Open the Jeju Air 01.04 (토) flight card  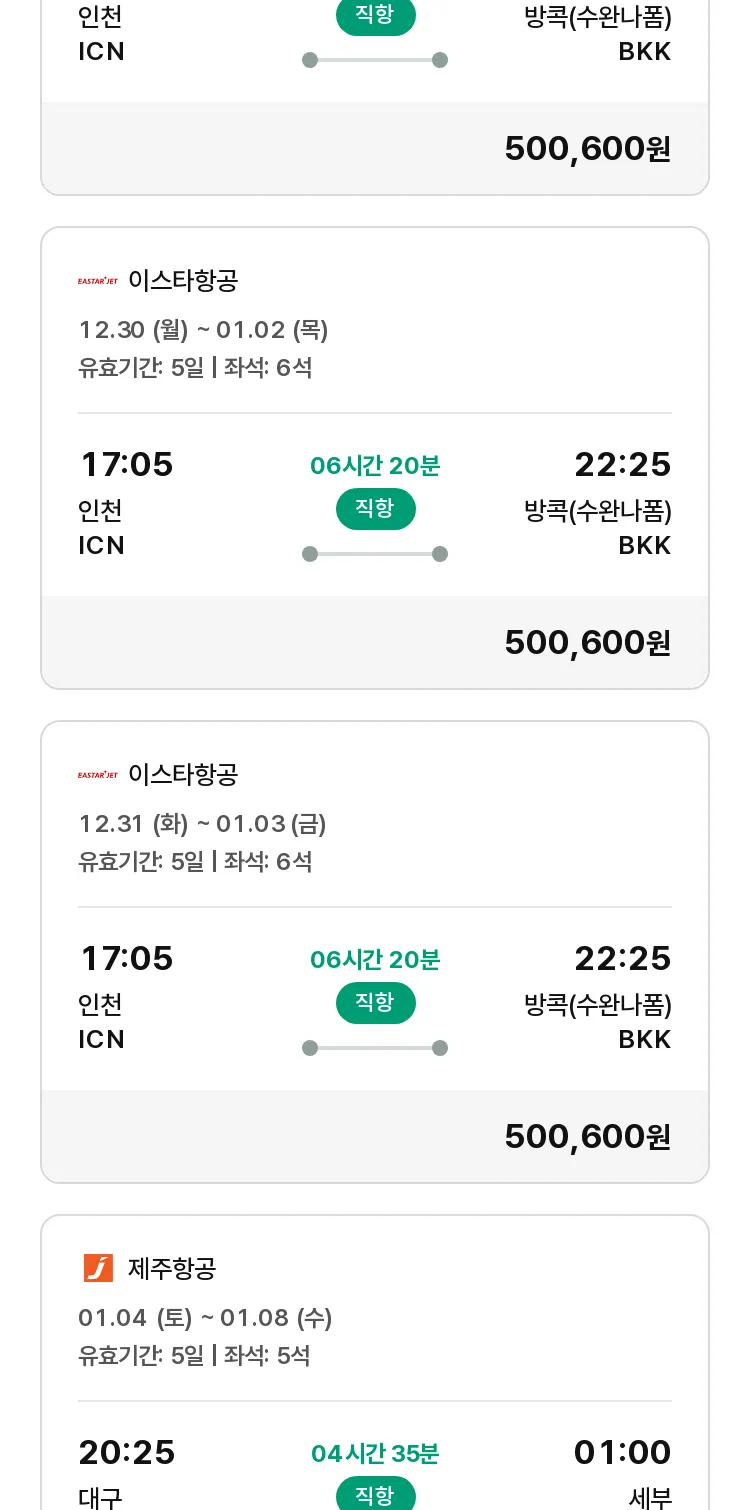coord(375,1362)
